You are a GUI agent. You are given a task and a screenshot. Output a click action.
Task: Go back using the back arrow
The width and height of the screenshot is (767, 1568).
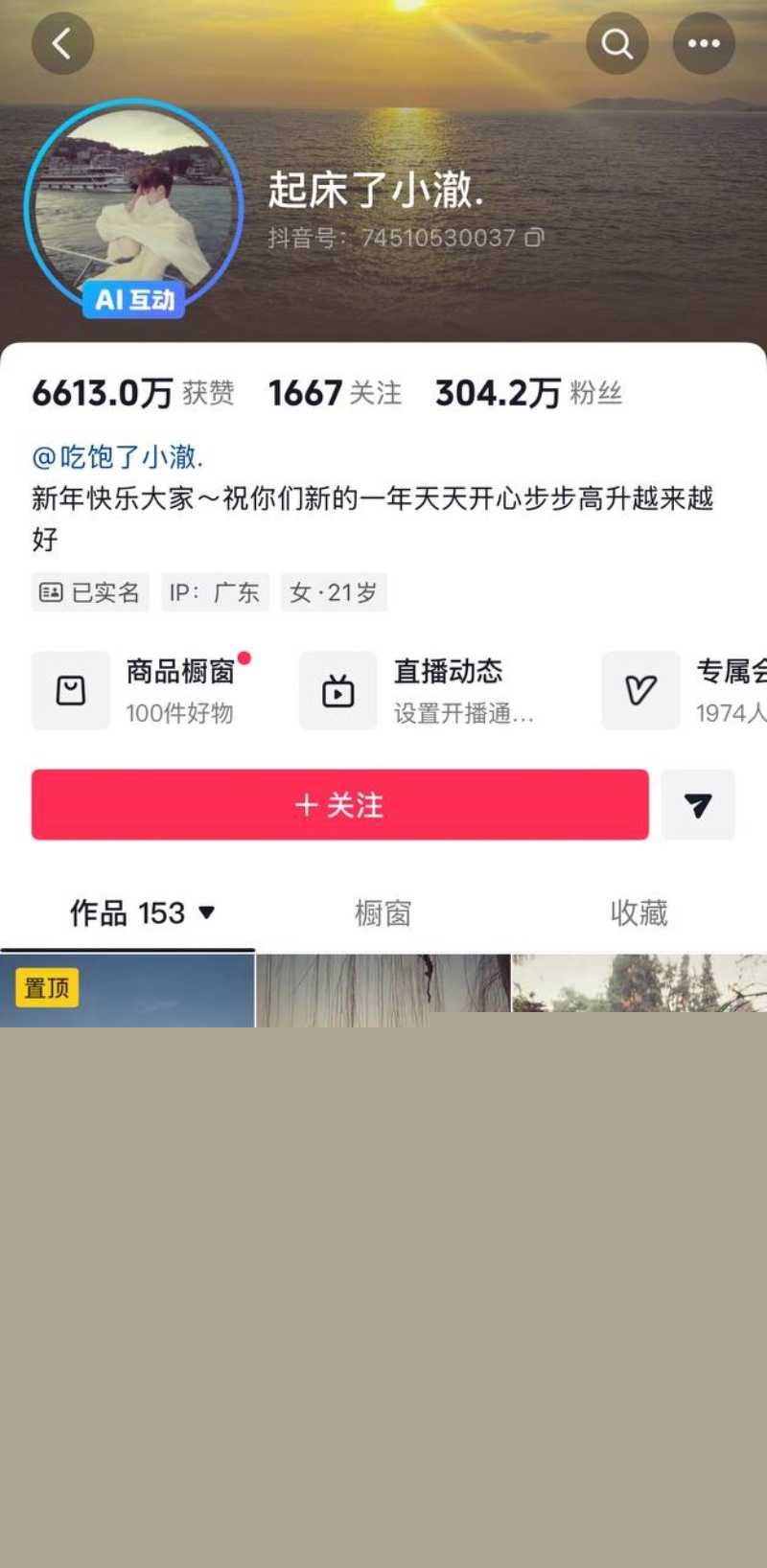click(x=62, y=43)
